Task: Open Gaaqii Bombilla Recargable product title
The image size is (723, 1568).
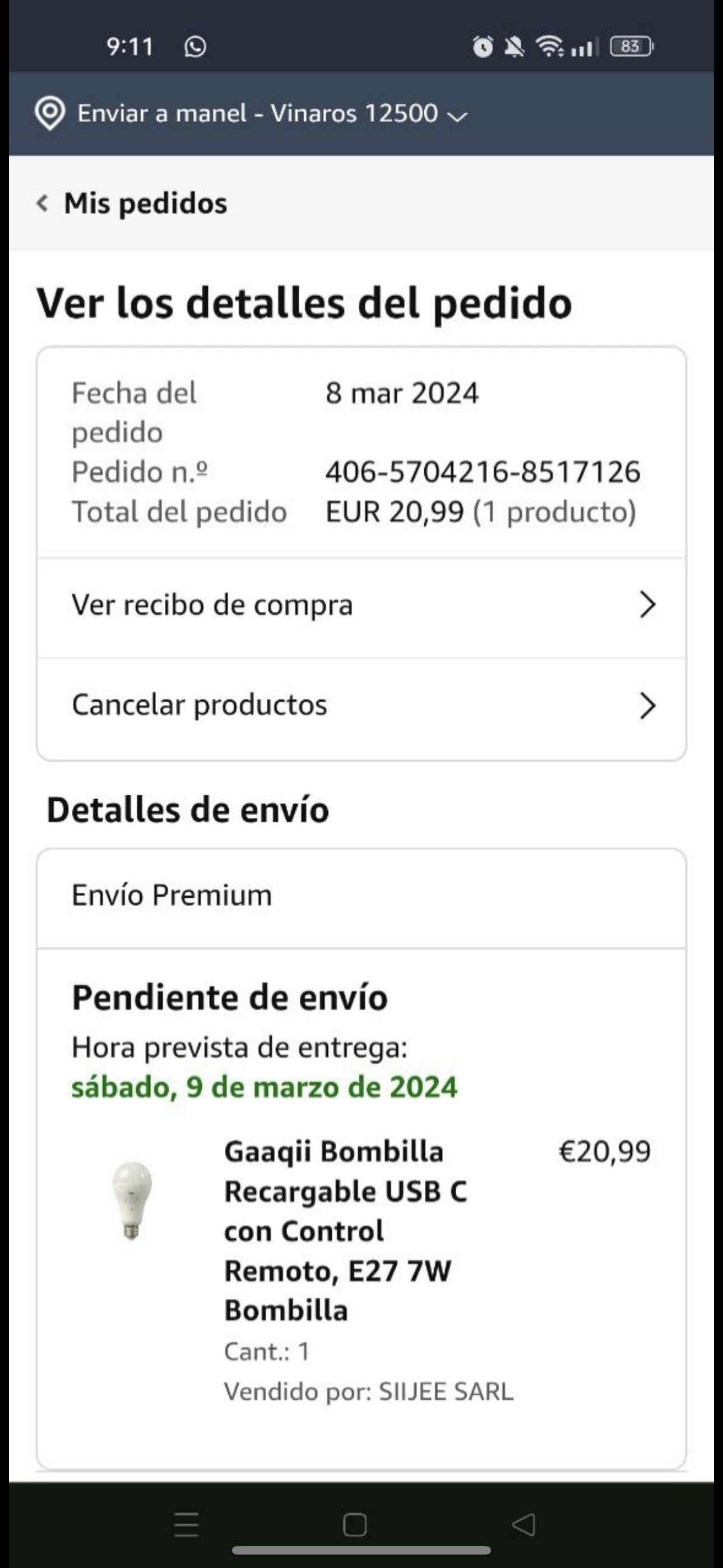Action: coord(346,1230)
